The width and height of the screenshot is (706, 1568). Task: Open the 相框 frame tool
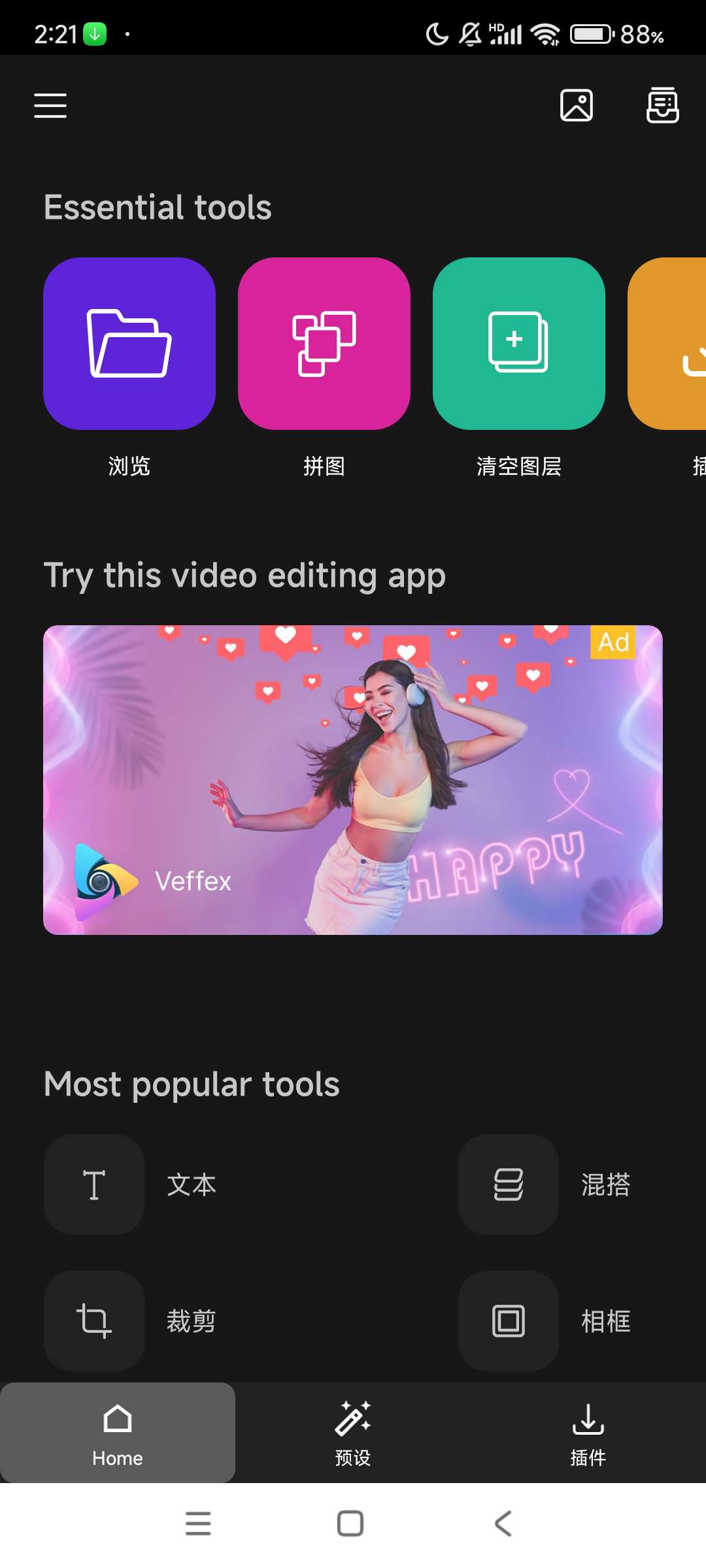(509, 1320)
